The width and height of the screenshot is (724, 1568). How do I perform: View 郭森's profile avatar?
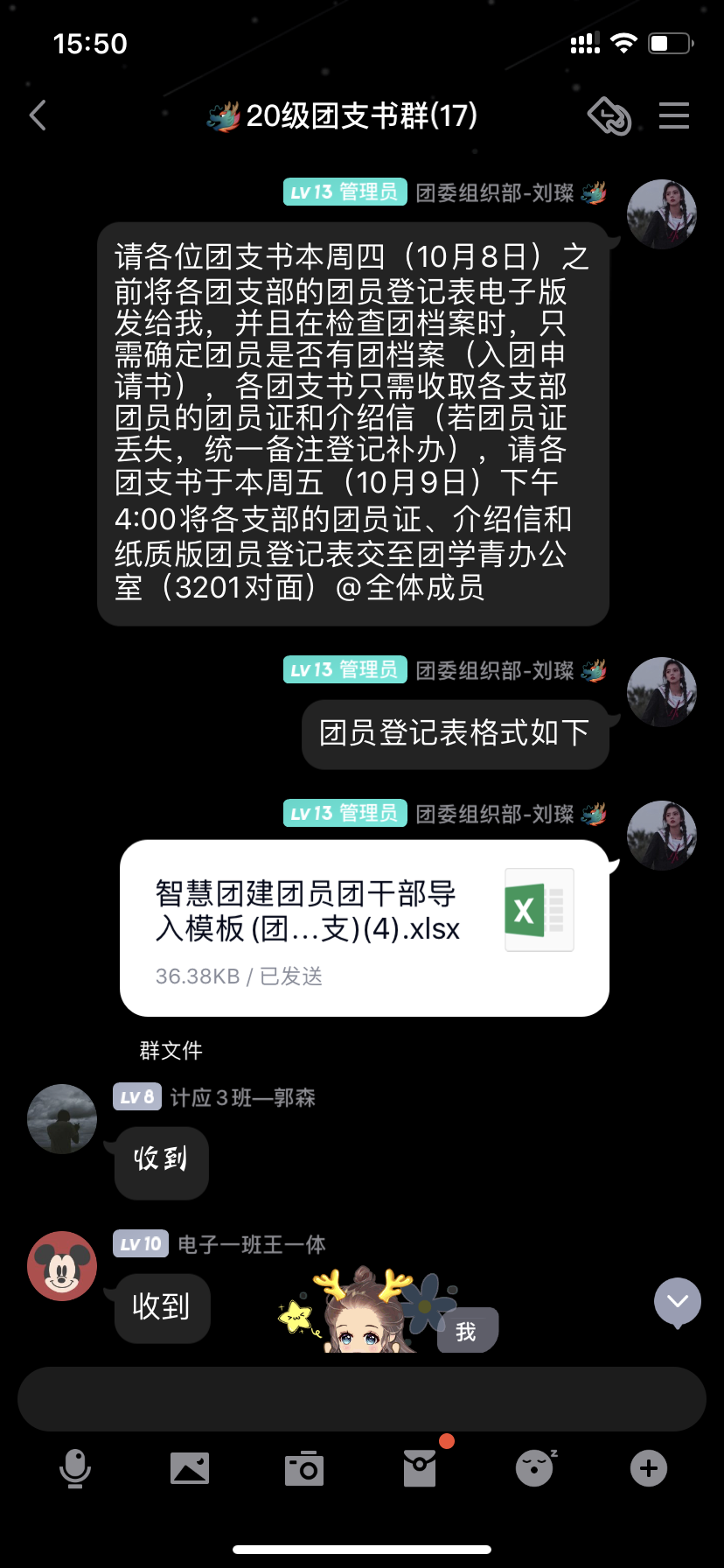click(x=61, y=1119)
